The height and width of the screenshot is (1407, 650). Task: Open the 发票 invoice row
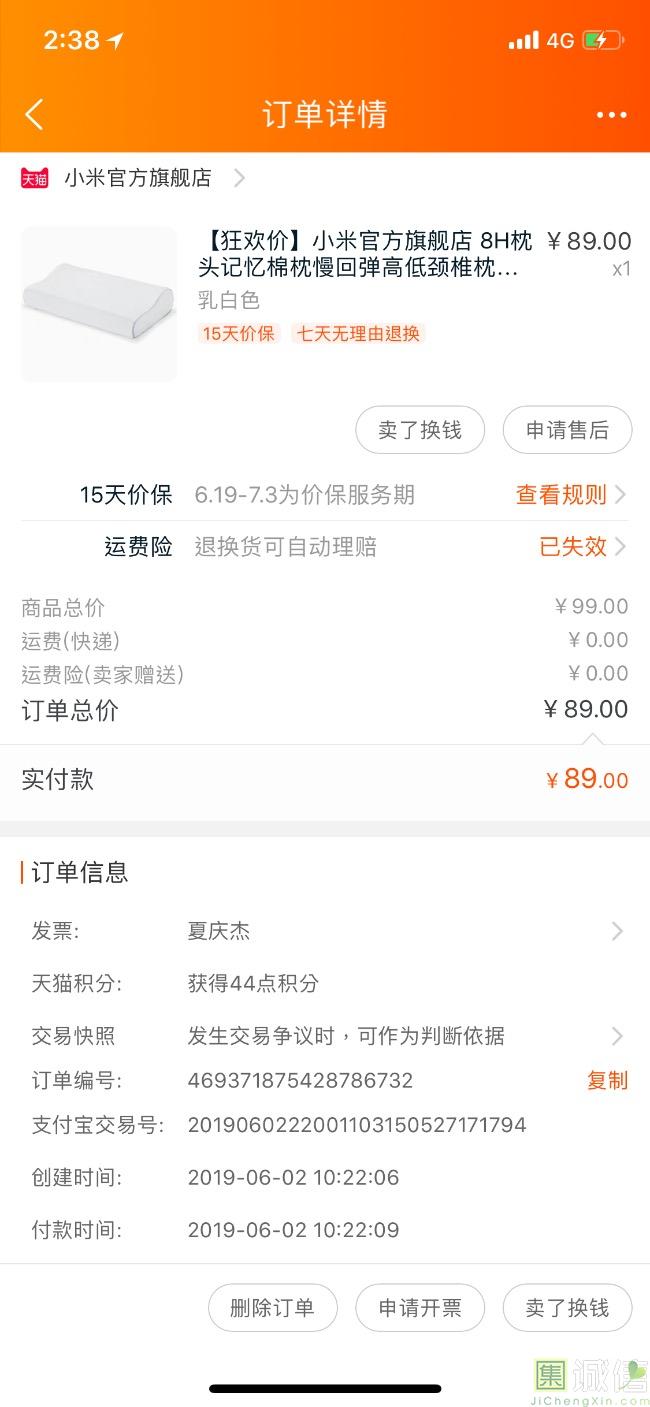coord(325,931)
